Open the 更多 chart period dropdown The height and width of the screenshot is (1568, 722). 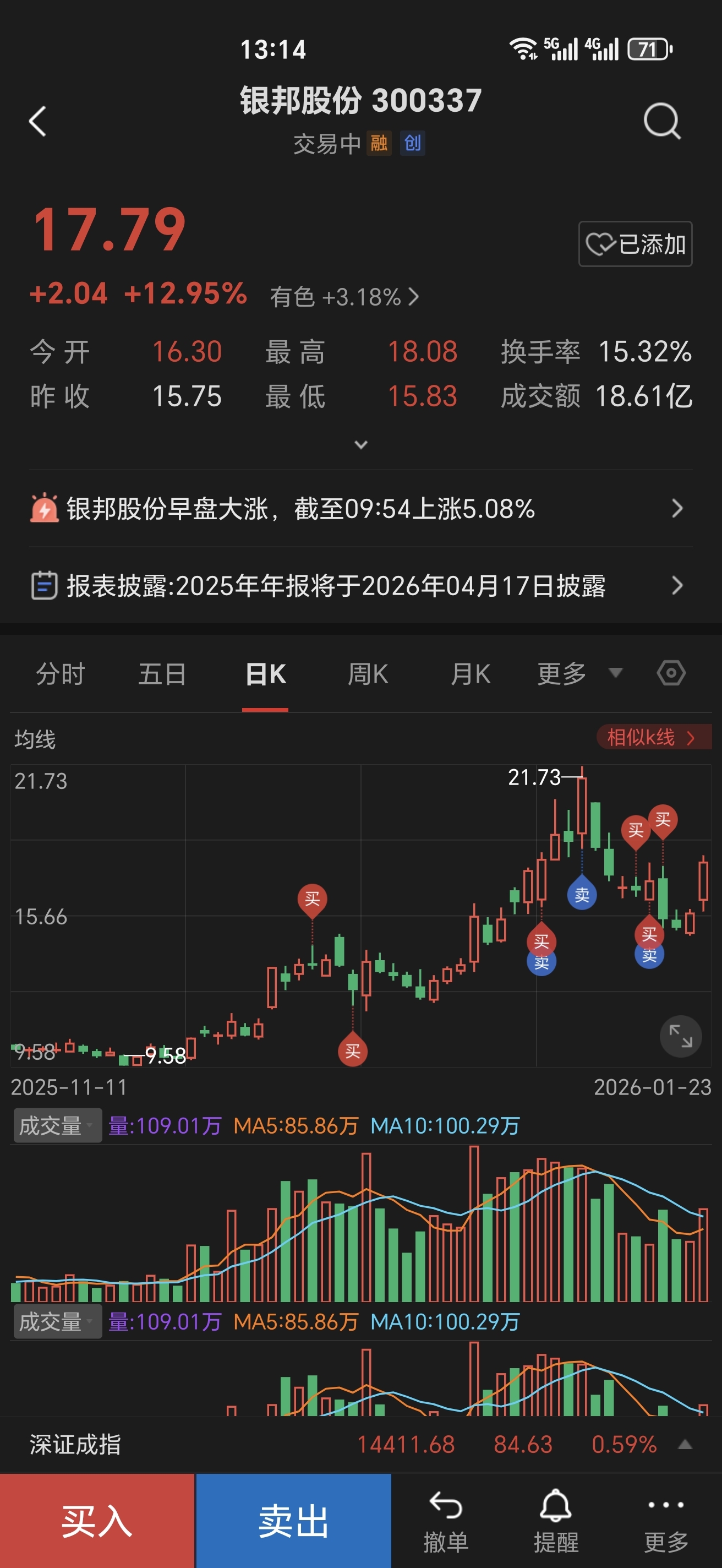(579, 674)
